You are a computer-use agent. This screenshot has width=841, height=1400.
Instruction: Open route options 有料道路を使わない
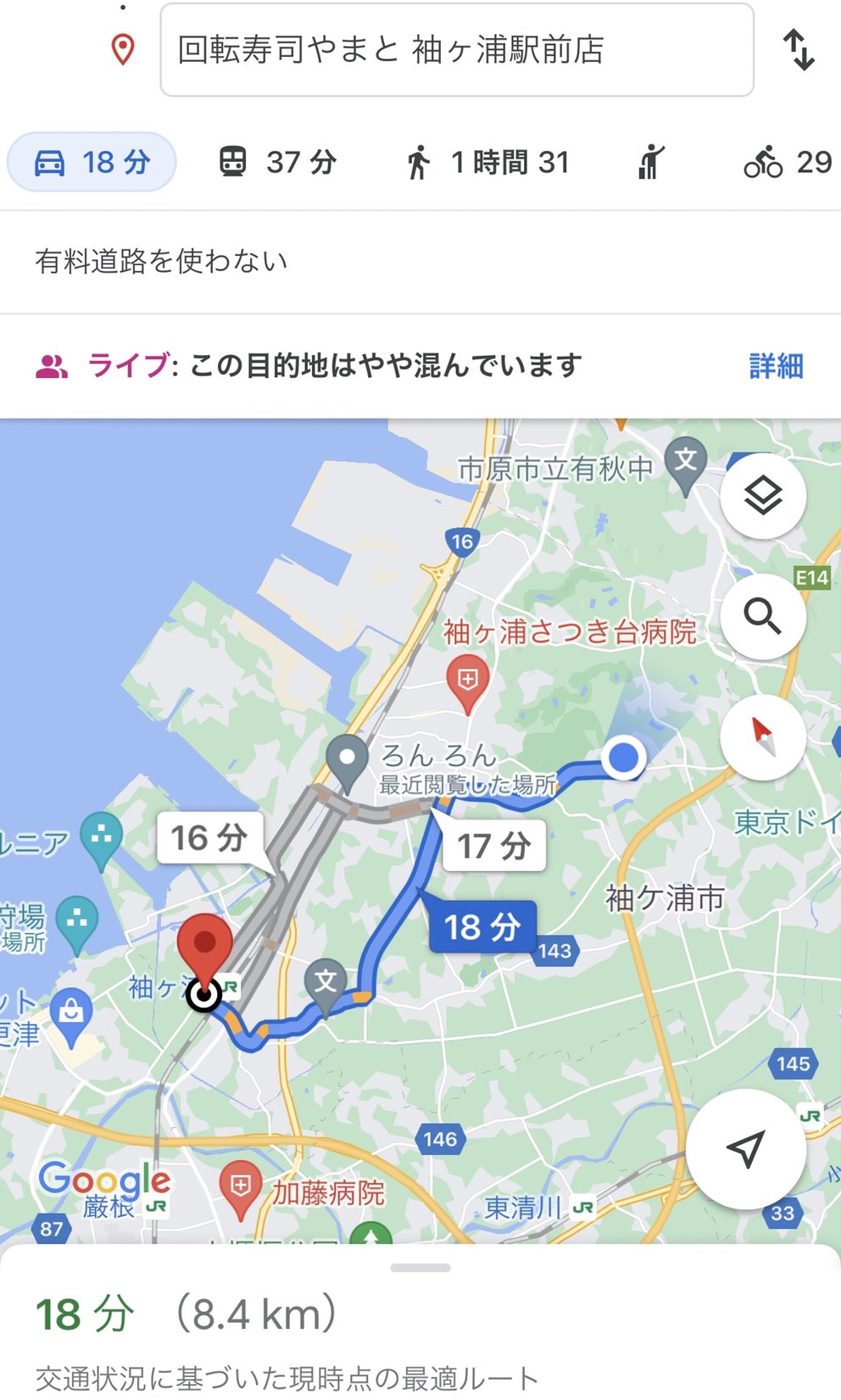pos(161,261)
